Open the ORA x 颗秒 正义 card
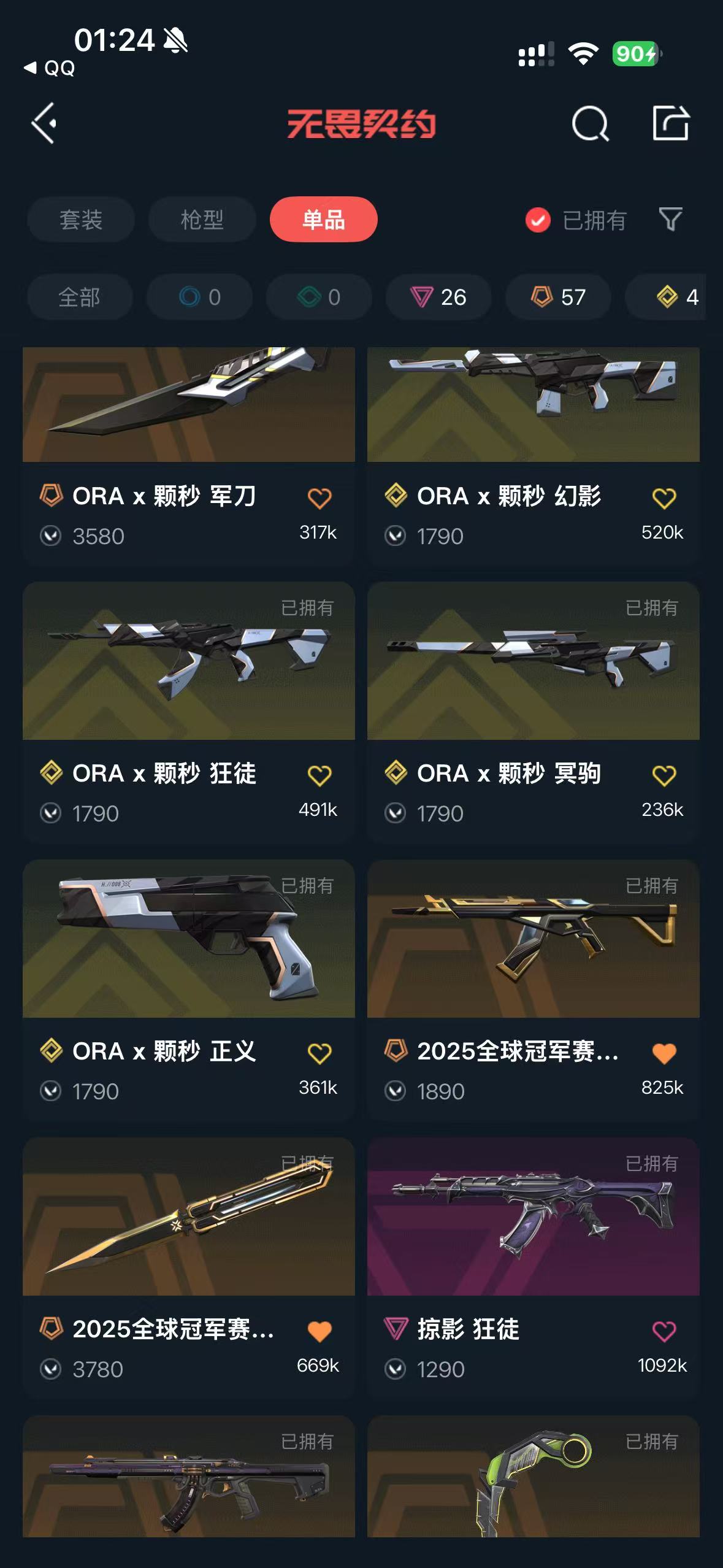The height and width of the screenshot is (1568, 723). 189,990
